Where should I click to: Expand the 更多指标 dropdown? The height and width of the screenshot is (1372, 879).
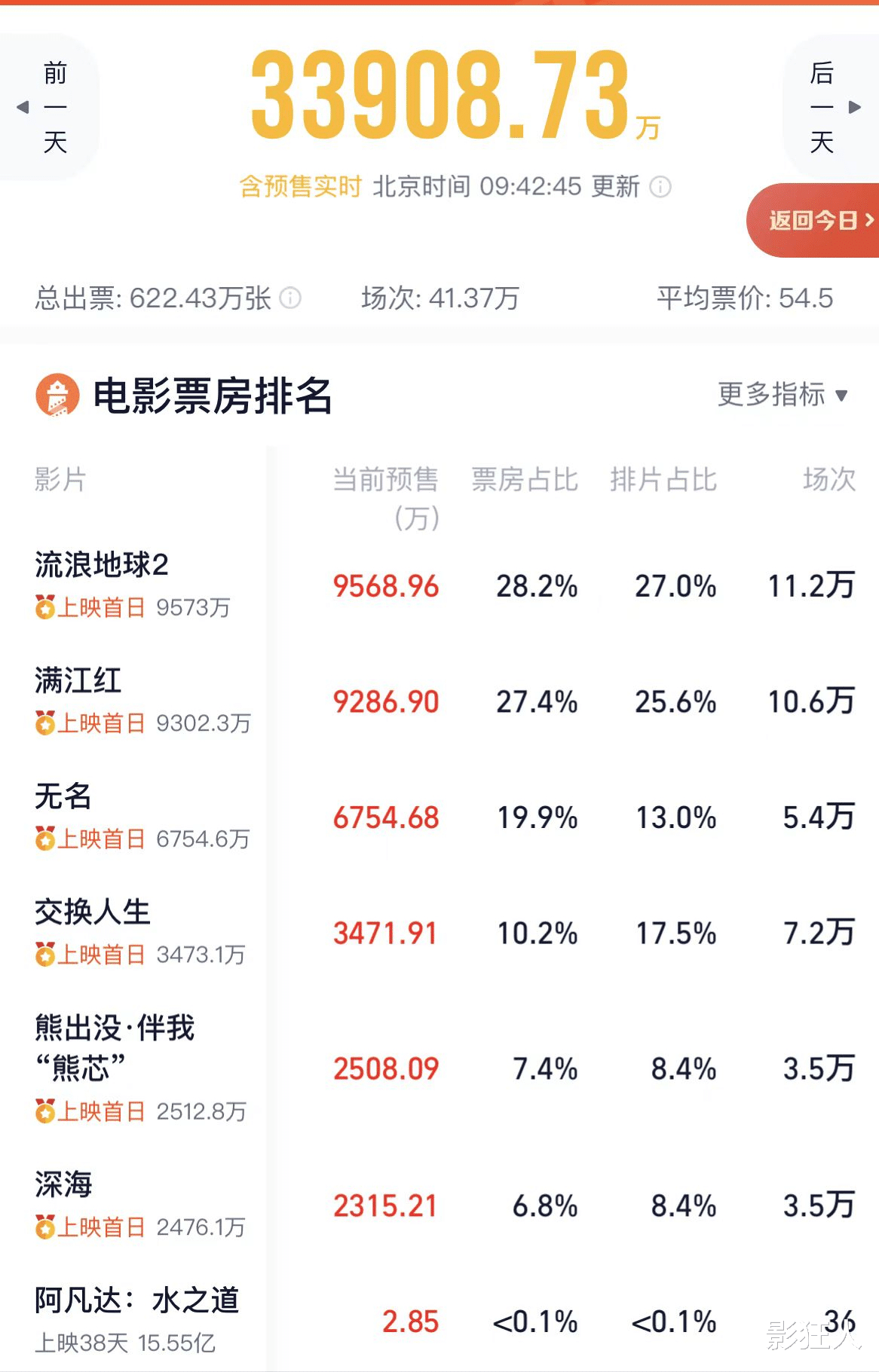(x=769, y=396)
